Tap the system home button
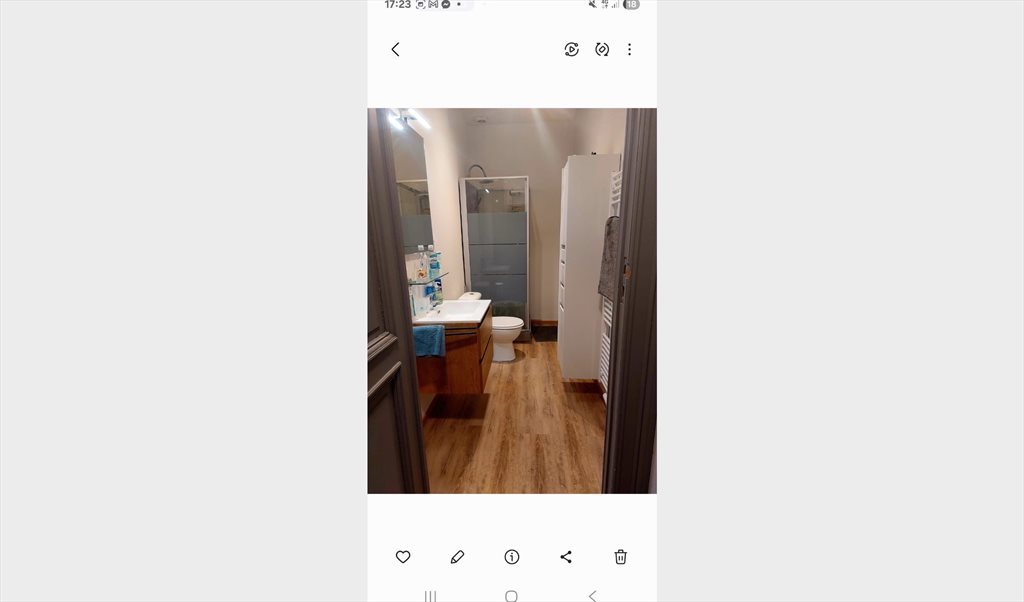1024x602 pixels. [x=511, y=596]
